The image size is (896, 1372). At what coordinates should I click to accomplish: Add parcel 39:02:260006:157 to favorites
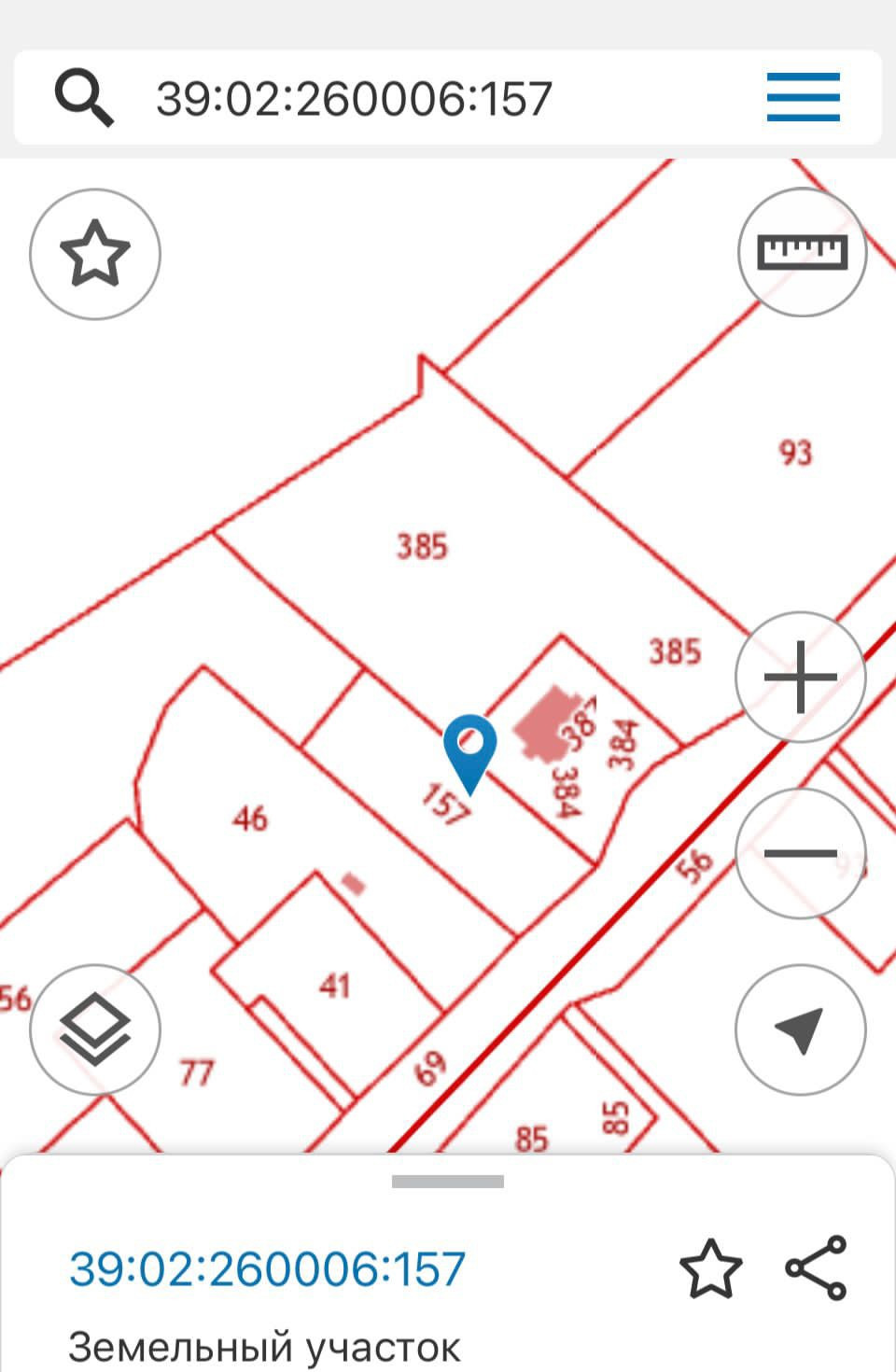(x=710, y=1268)
